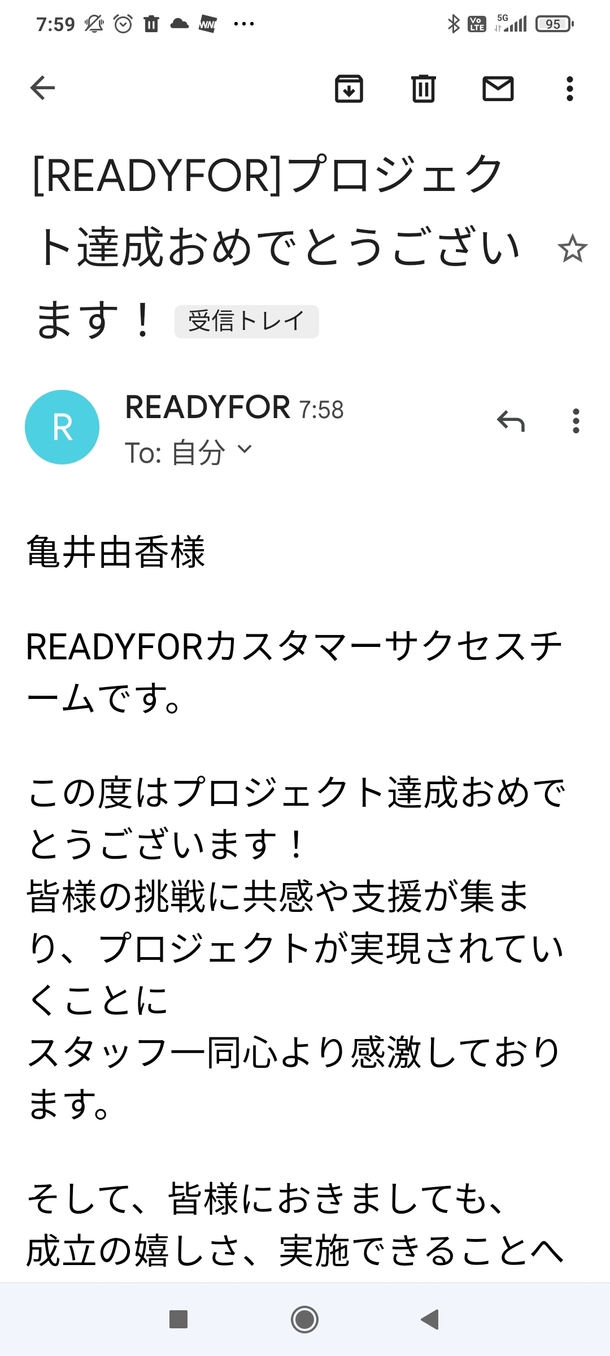
Task: Delete this email with the trash icon
Action: coord(424,89)
